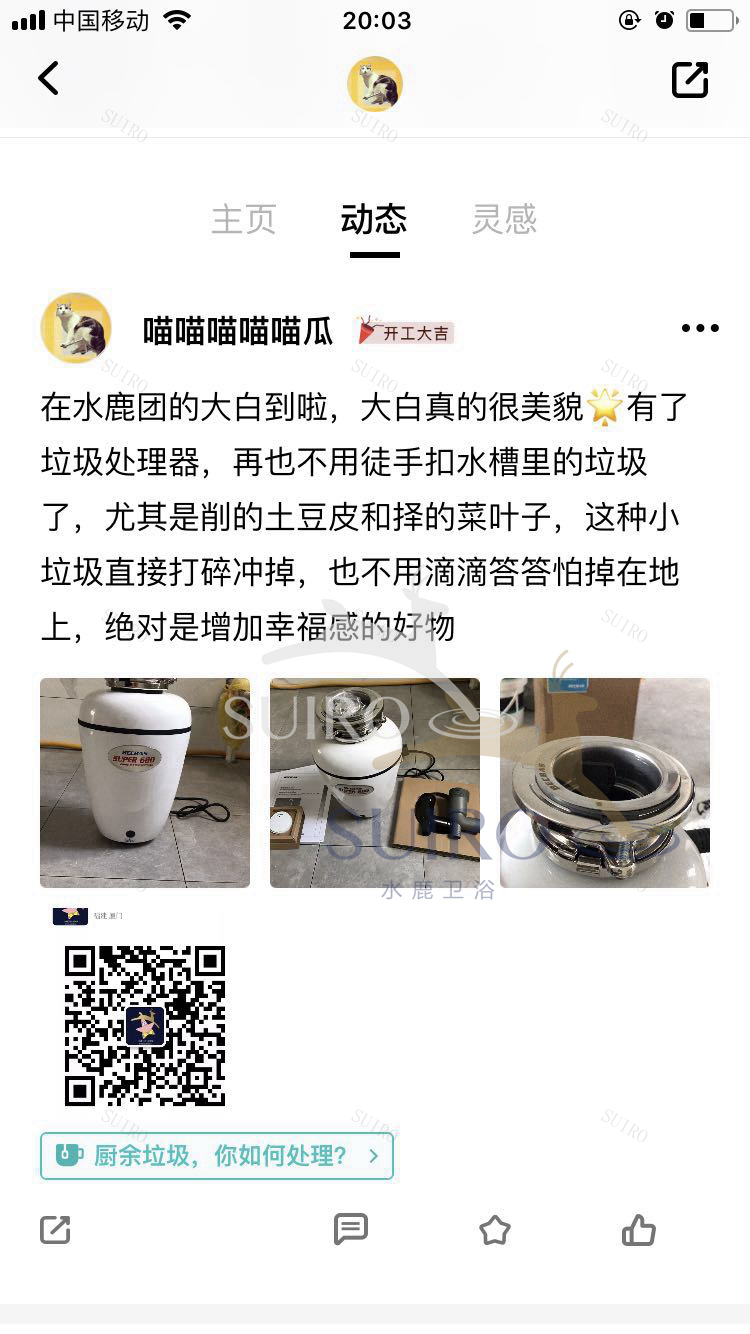The height and width of the screenshot is (1334, 750).
Task: Open the post's three-dot overflow menu
Action: pos(699,328)
